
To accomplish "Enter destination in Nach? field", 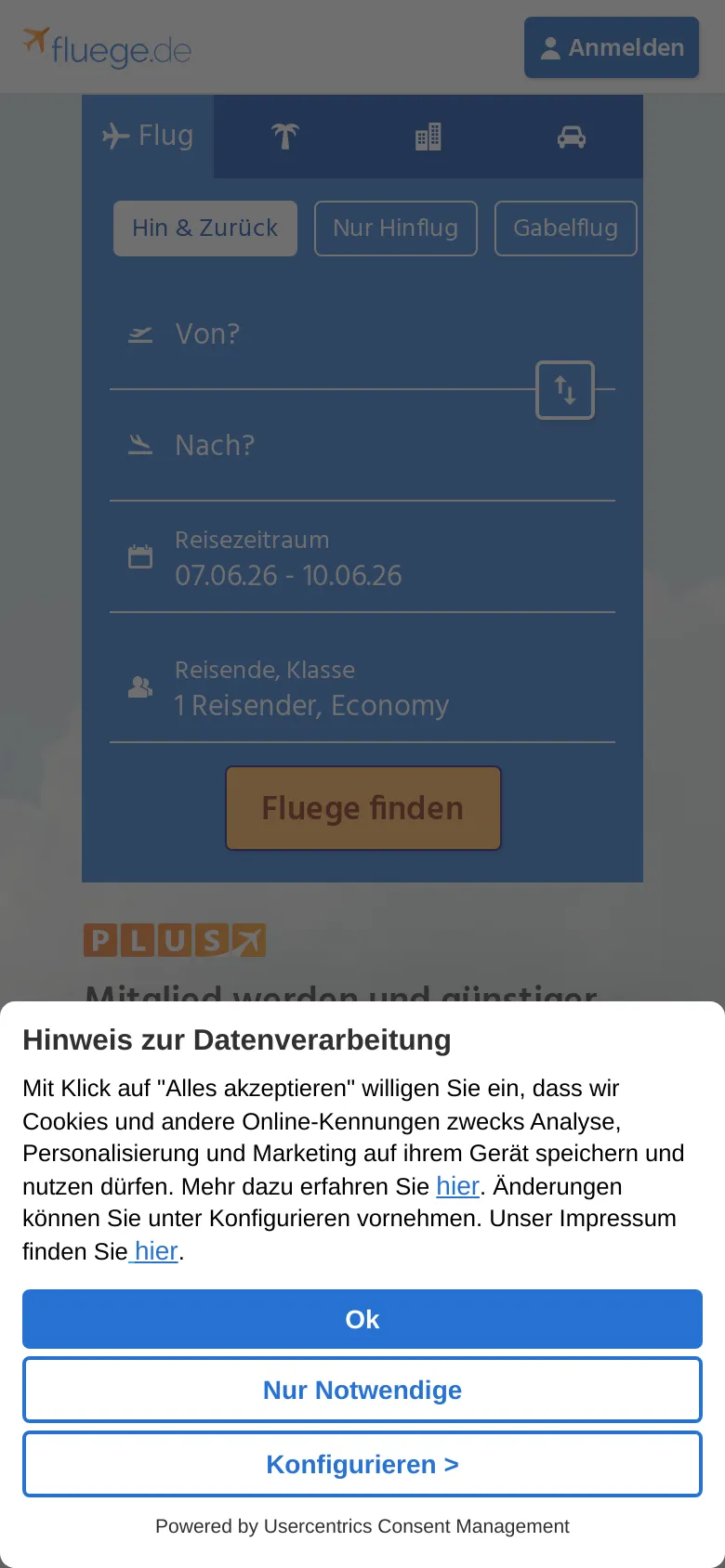I will 362,446.
